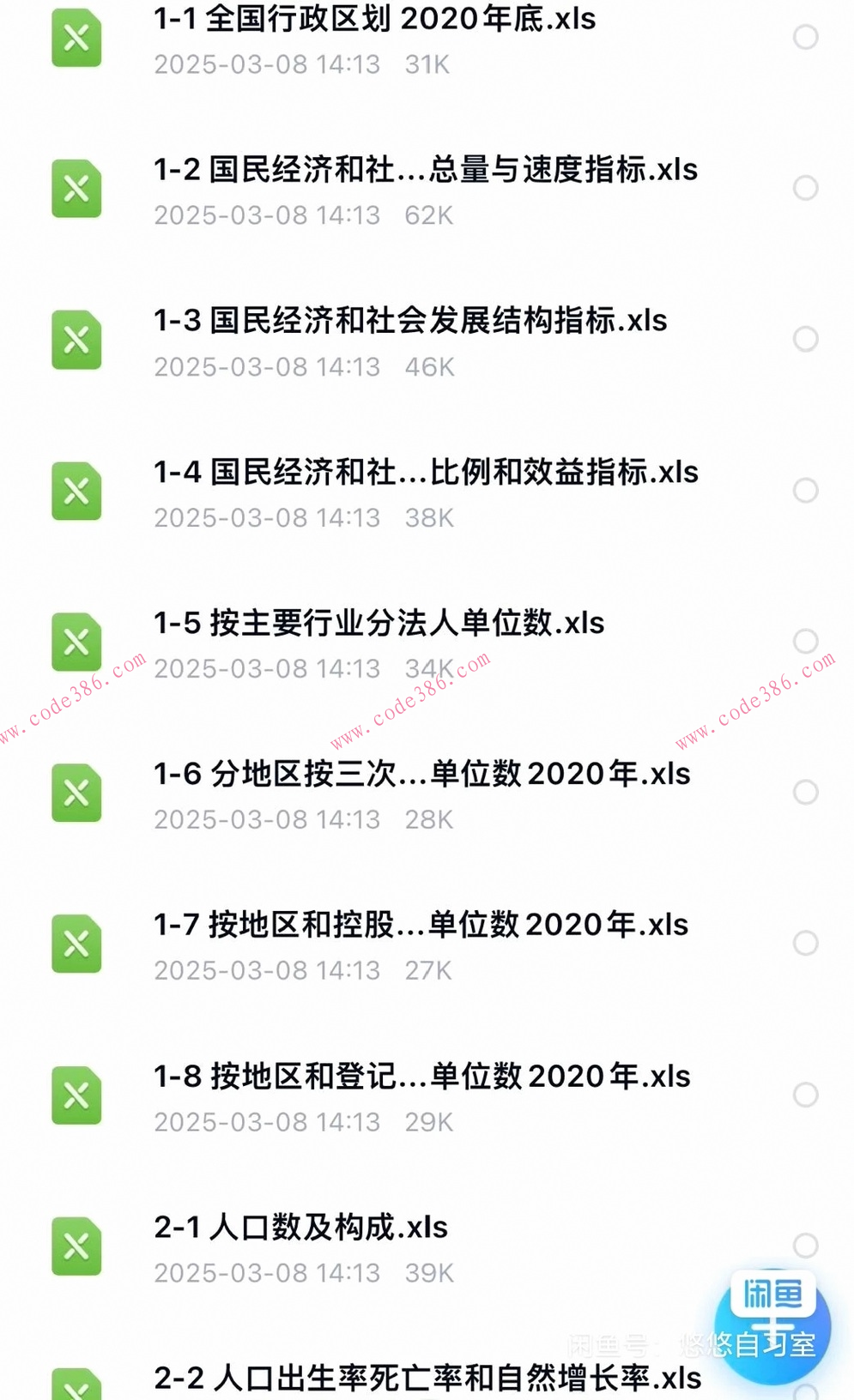Select the Excel icon for 1-3 结构指标 file

(76, 340)
